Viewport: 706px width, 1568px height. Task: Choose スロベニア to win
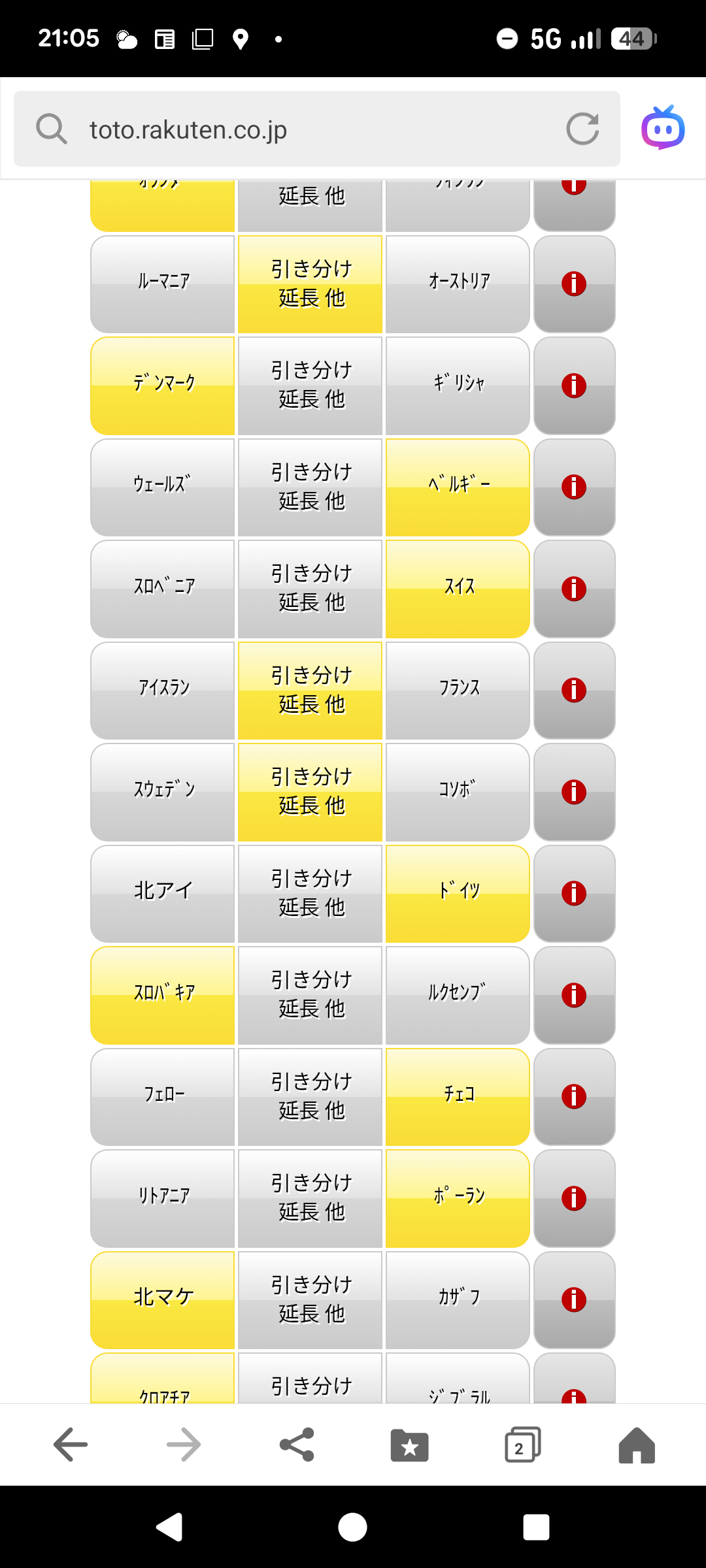[x=163, y=589]
